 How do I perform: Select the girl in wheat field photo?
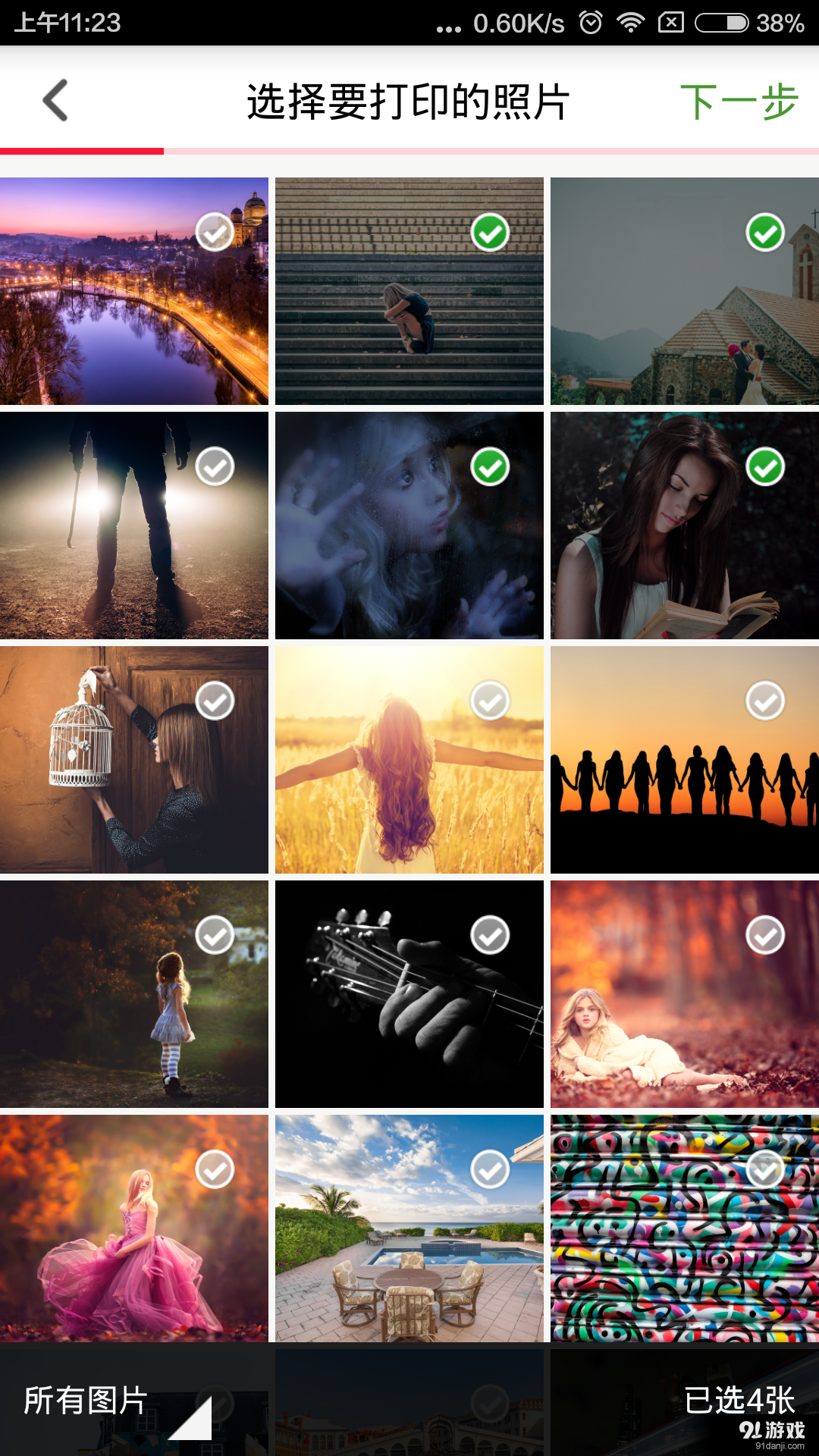click(x=490, y=701)
